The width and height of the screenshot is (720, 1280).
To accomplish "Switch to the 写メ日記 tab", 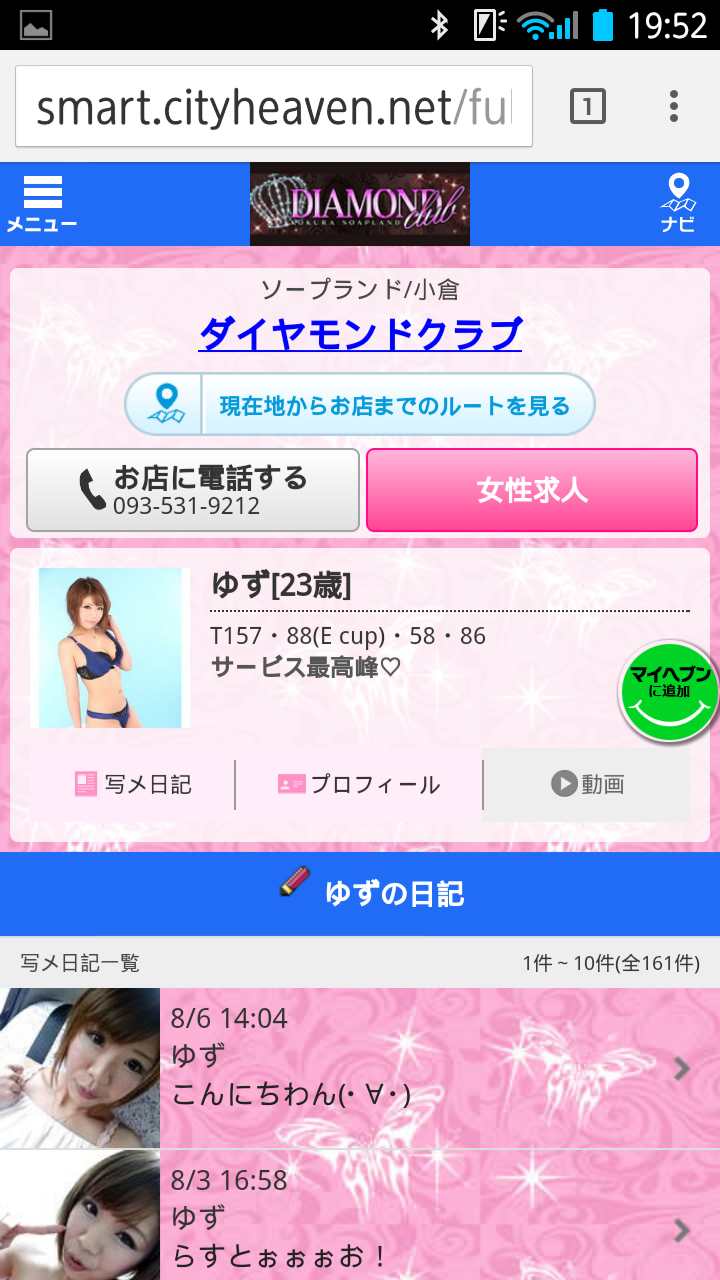I will (133, 784).
